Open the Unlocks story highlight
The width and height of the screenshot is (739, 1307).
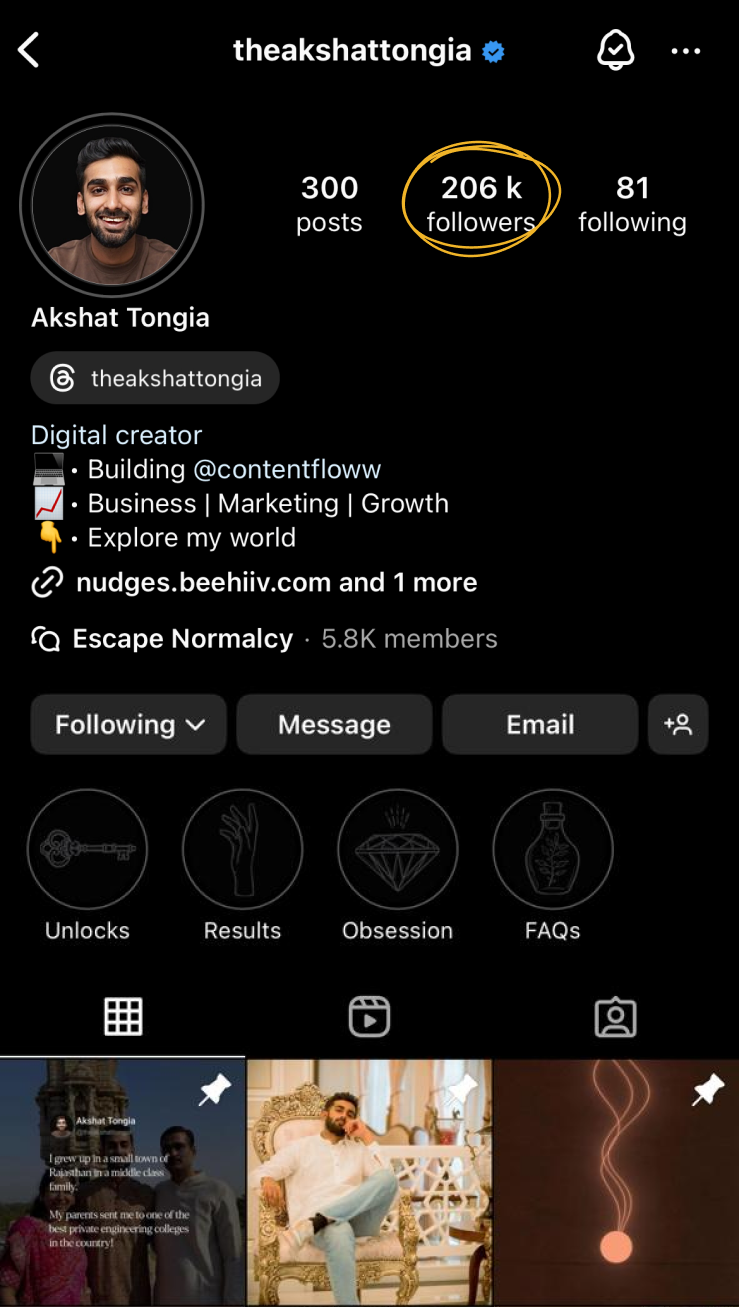[x=87, y=865]
